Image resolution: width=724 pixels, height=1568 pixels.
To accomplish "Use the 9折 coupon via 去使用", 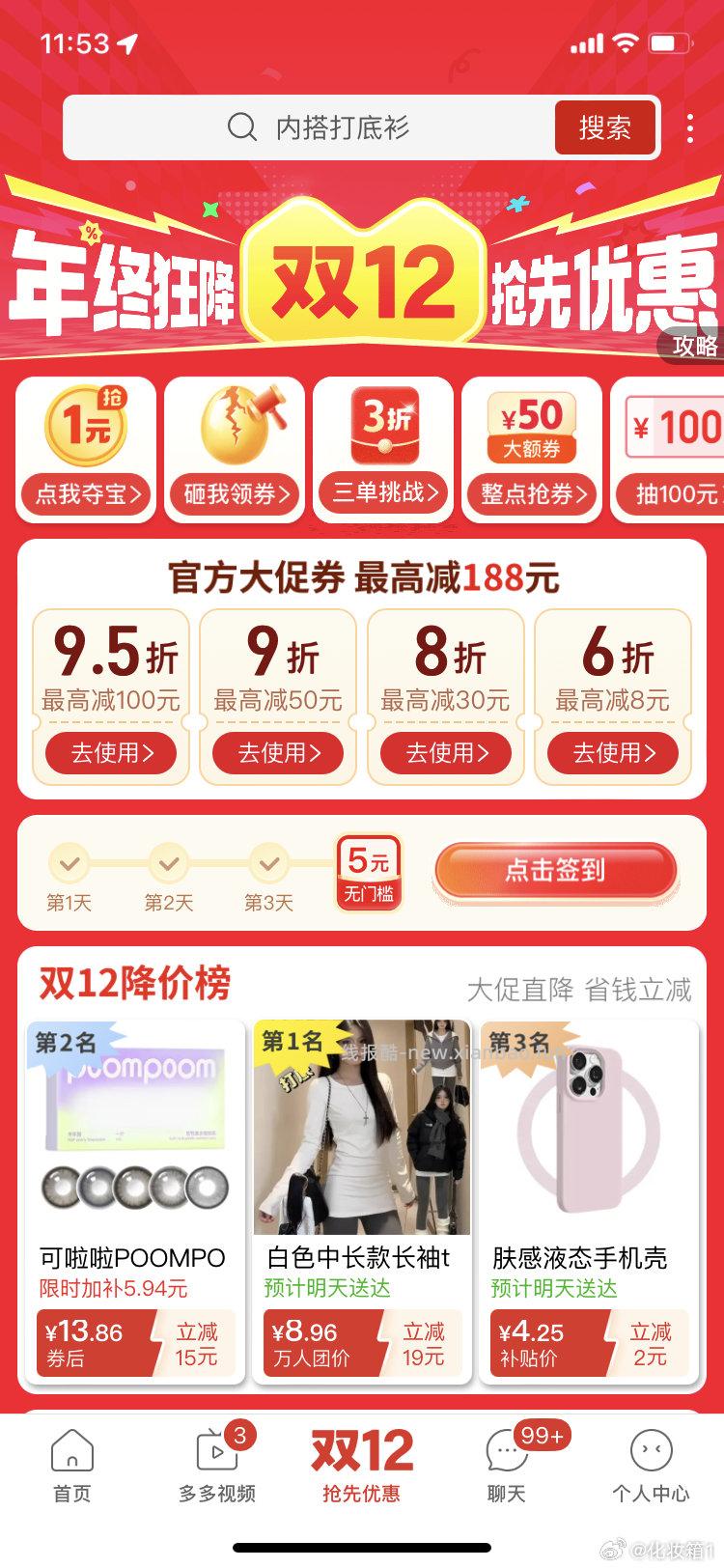I will [278, 753].
